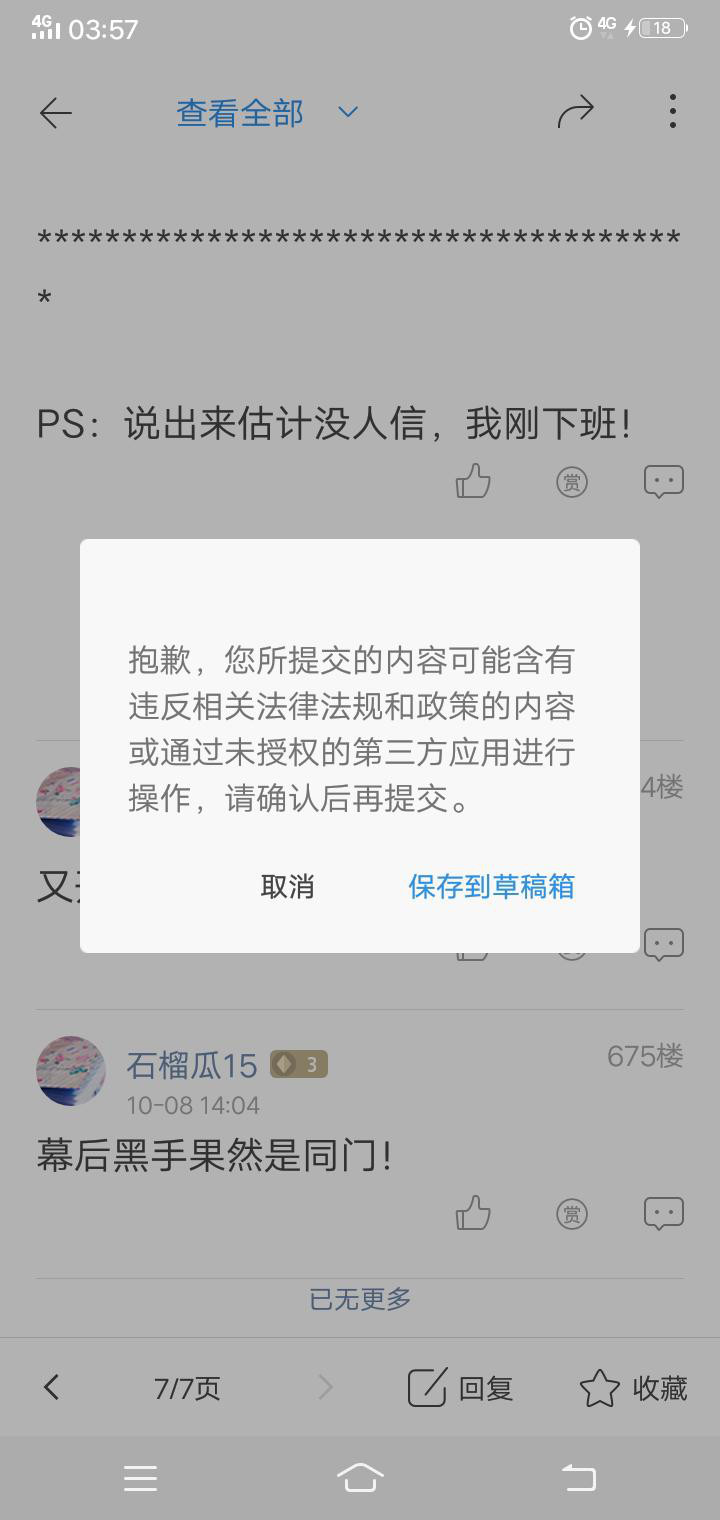Image resolution: width=720 pixels, height=1520 pixels.
Task: Go to the system home screen
Action: [x=360, y=1477]
